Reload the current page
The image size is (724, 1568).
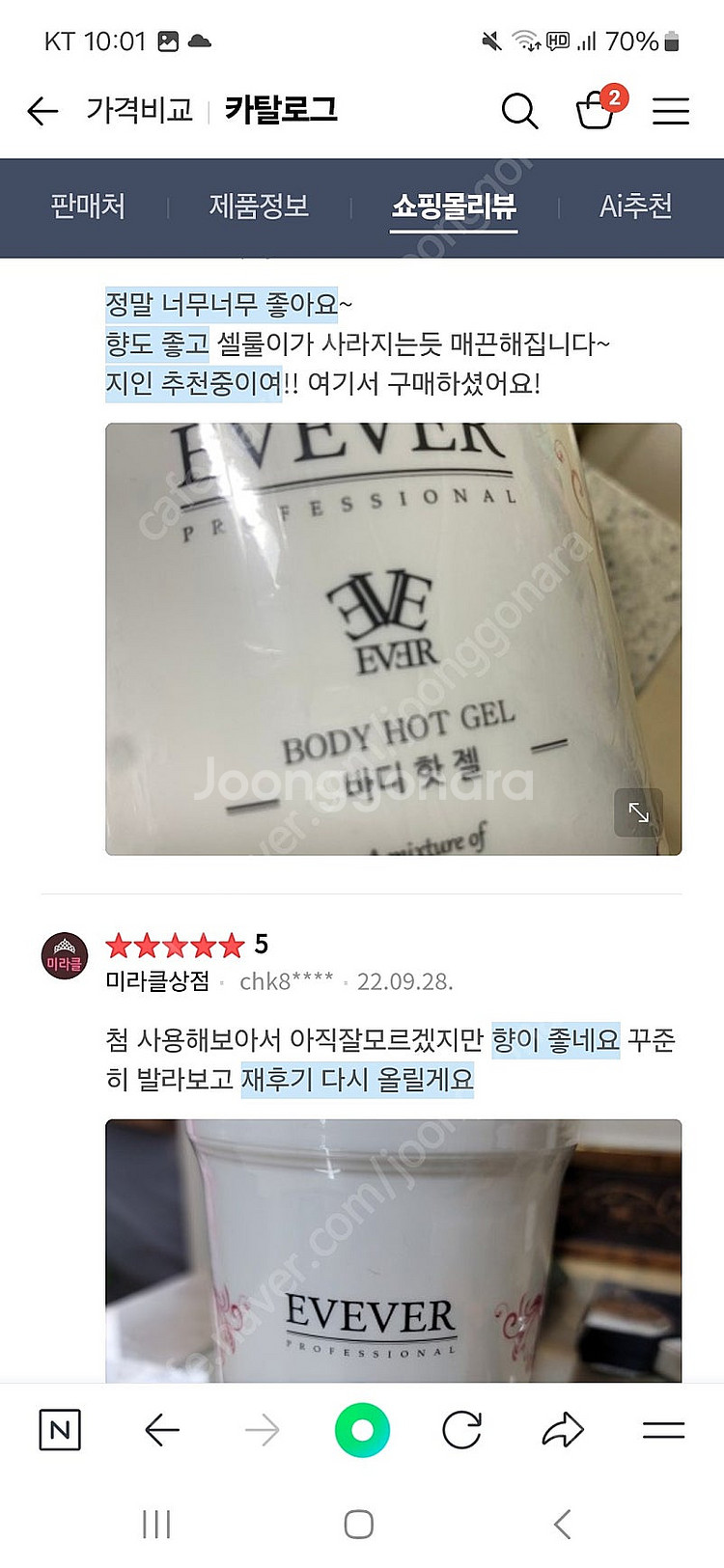click(461, 1429)
